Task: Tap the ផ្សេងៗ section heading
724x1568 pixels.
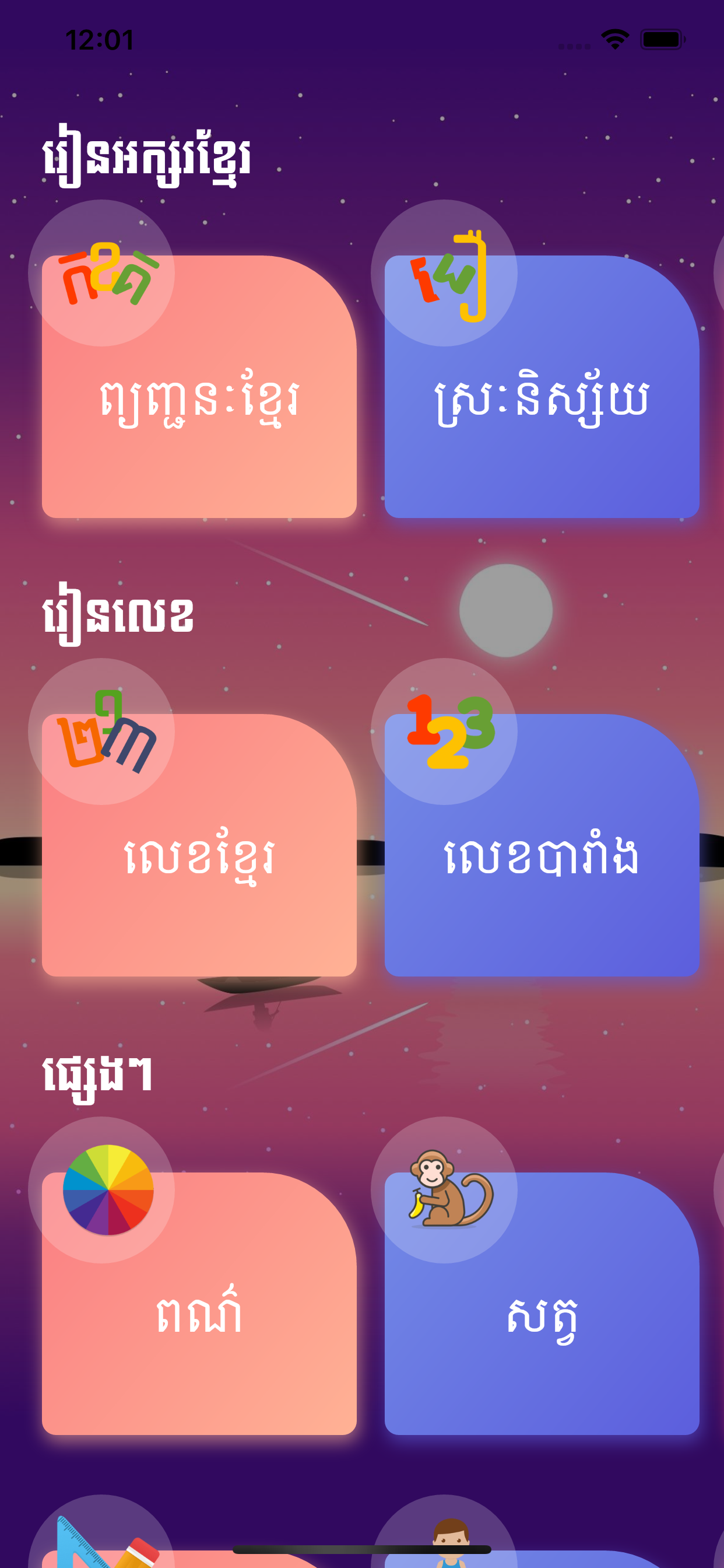Action: (x=97, y=1072)
